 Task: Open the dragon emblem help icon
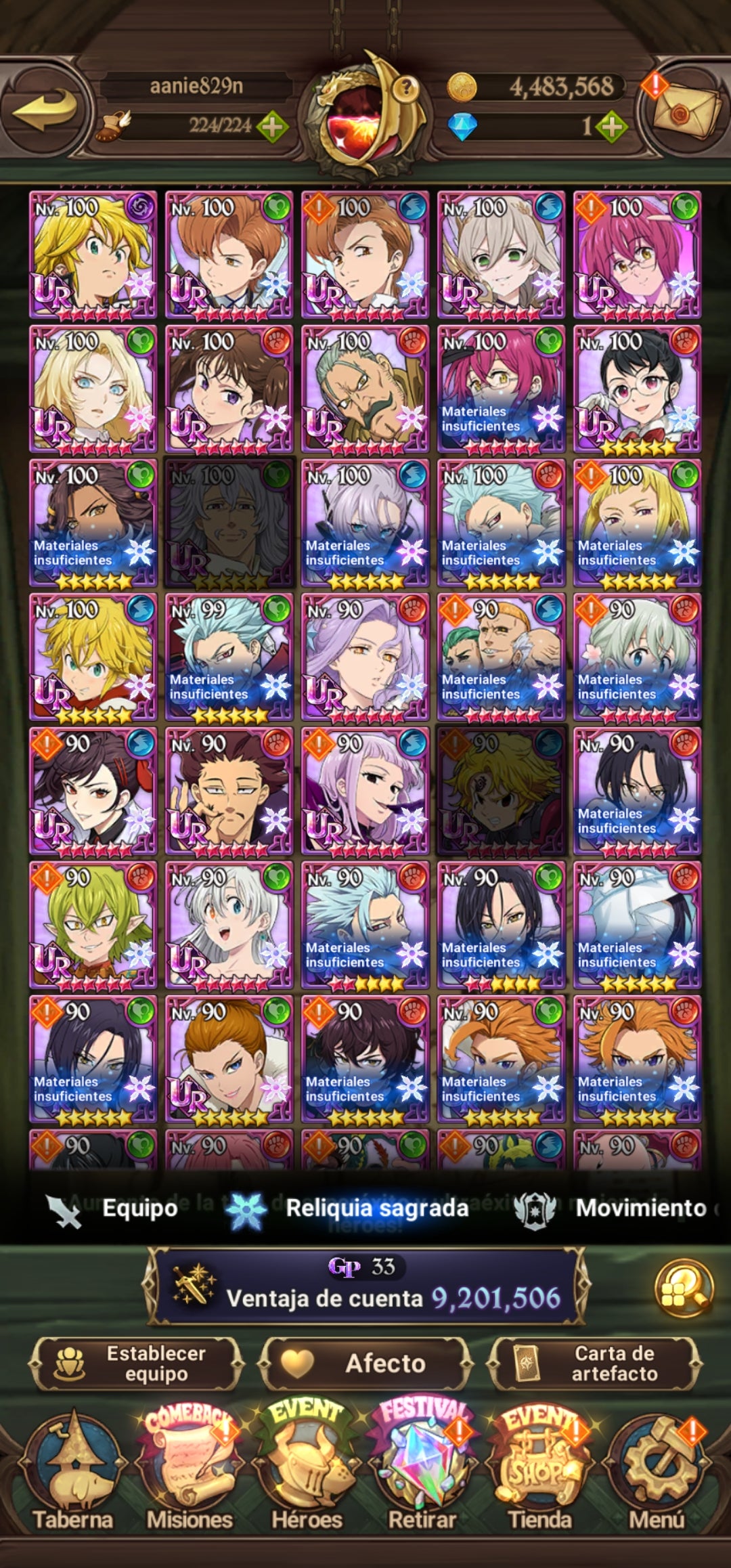click(x=405, y=87)
